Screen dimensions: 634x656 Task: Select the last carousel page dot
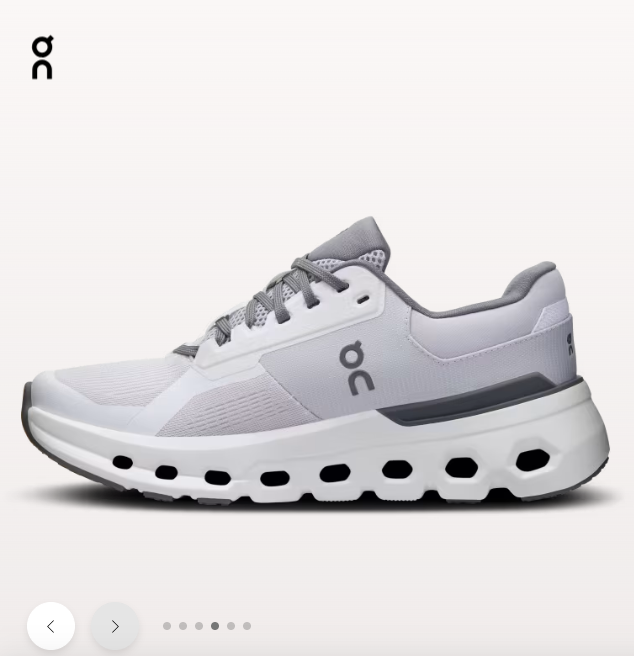point(247,626)
